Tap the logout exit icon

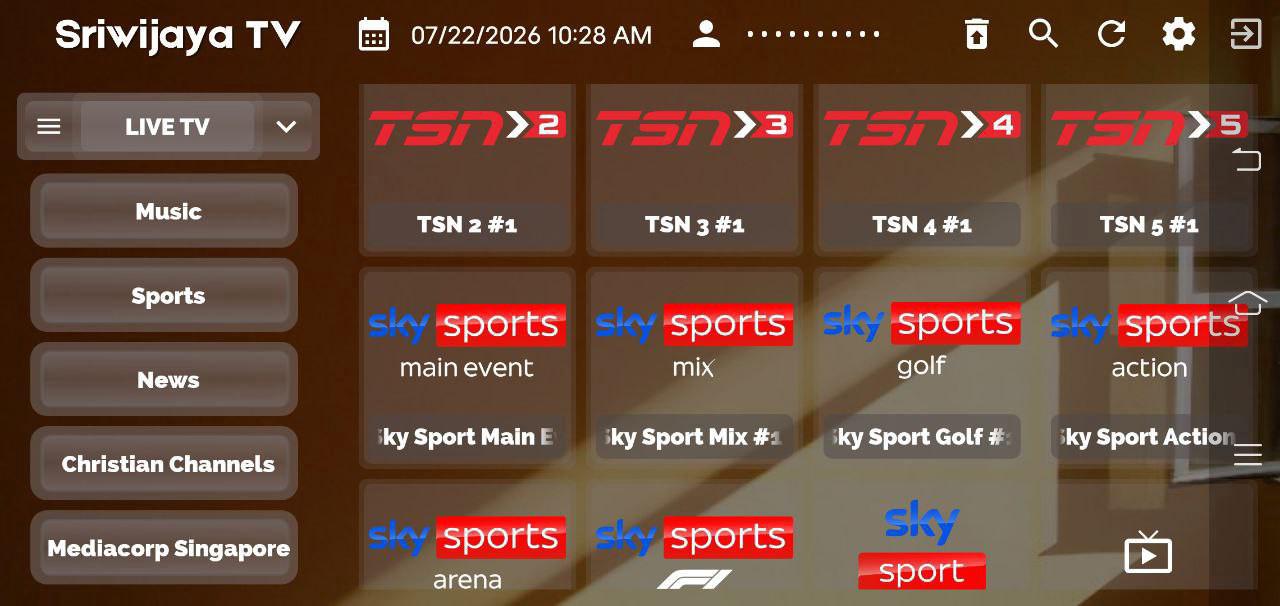(1246, 35)
